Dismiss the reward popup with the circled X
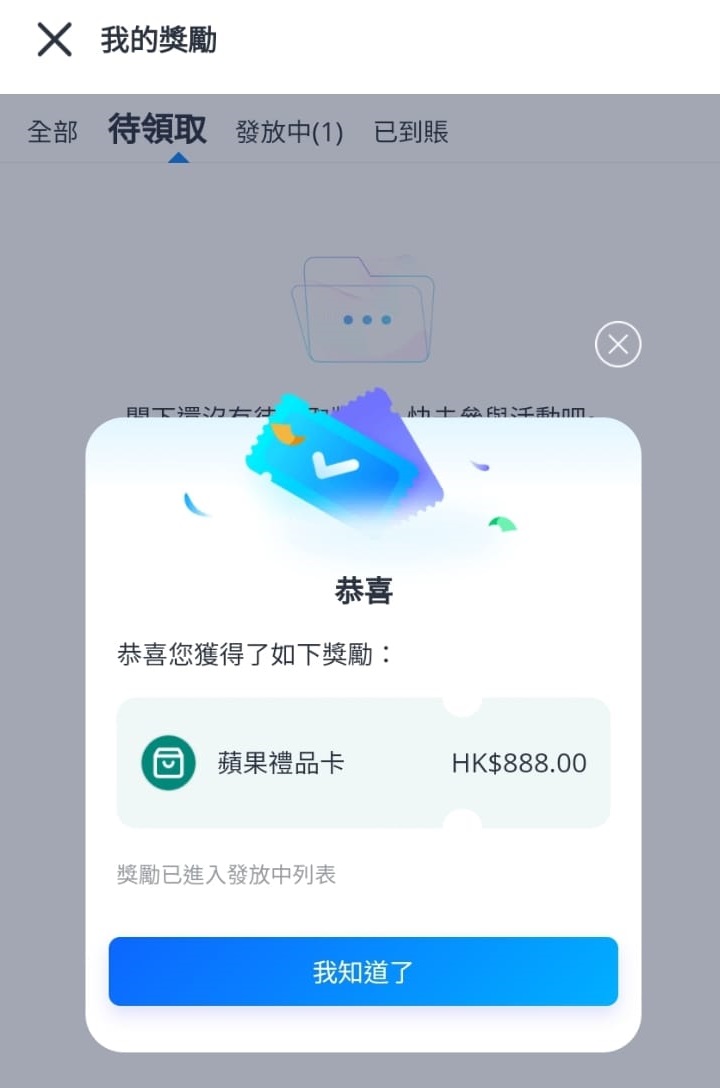The image size is (720, 1088). coord(617,345)
